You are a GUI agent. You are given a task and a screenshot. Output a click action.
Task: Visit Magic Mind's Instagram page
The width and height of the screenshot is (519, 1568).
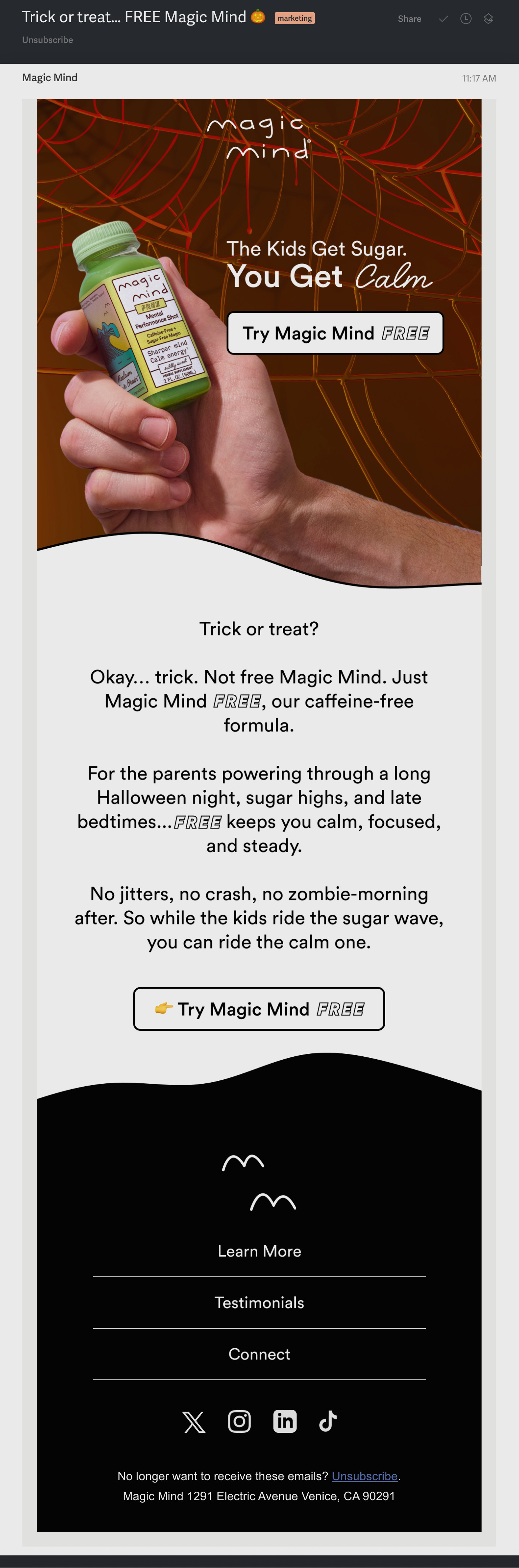tap(239, 1421)
